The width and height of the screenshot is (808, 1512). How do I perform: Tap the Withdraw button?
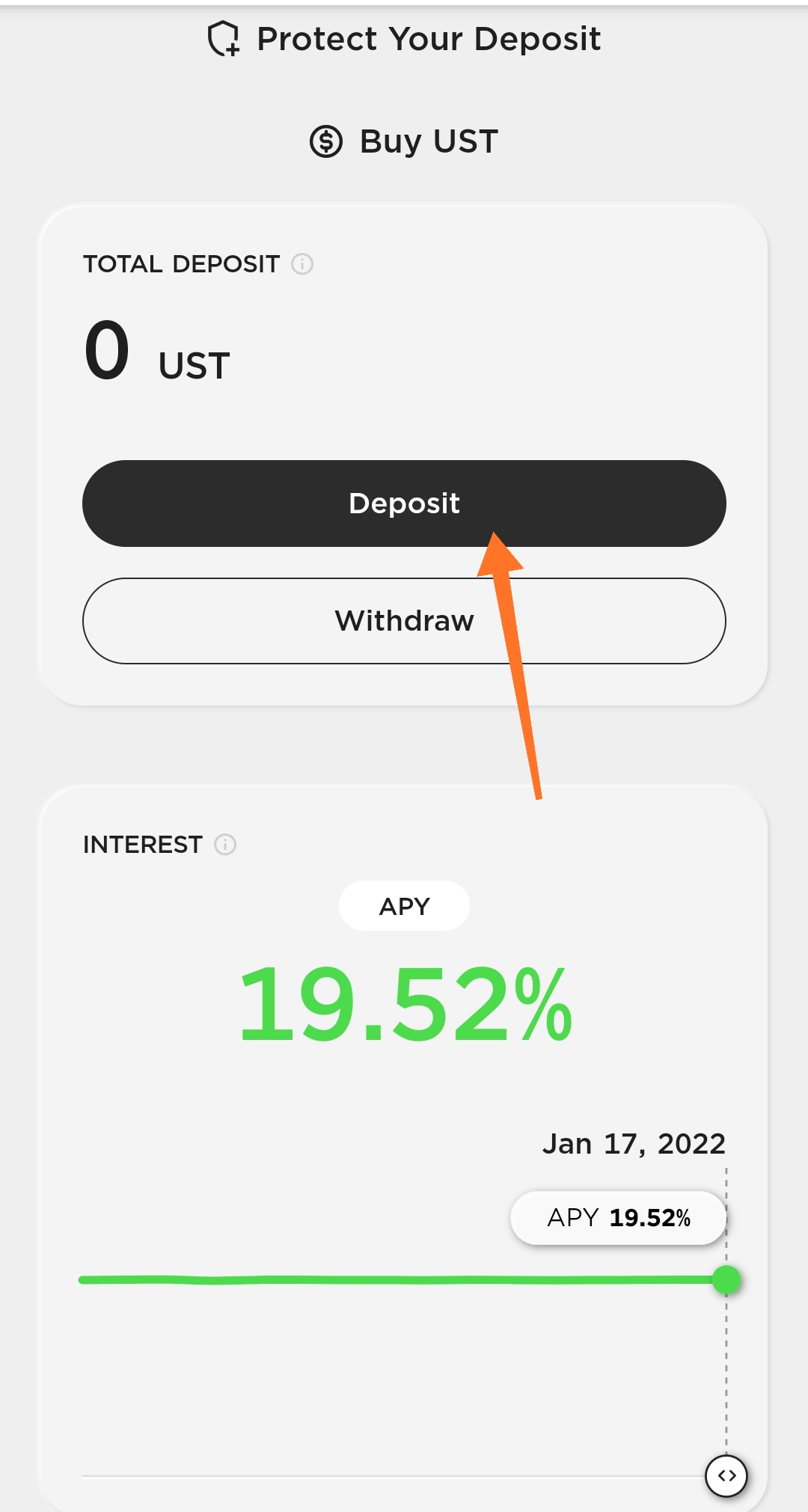[x=404, y=621]
